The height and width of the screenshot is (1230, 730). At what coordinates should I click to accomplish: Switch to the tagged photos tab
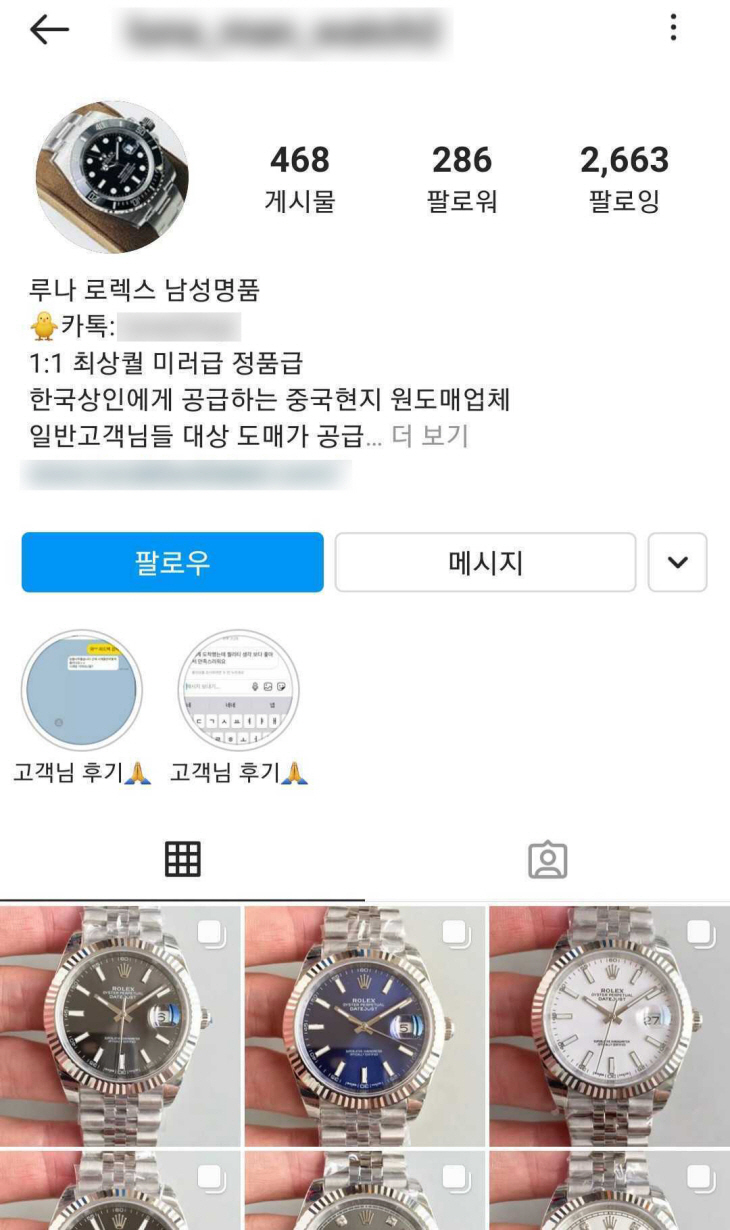click(x=547, y=859)
